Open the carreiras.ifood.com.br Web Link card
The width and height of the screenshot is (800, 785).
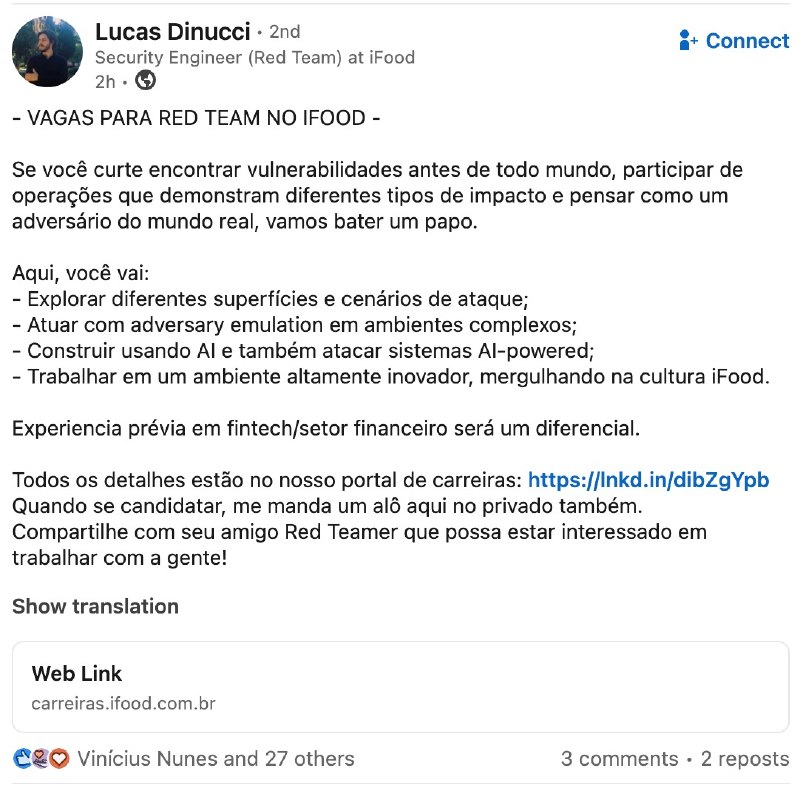pos(401,687)
